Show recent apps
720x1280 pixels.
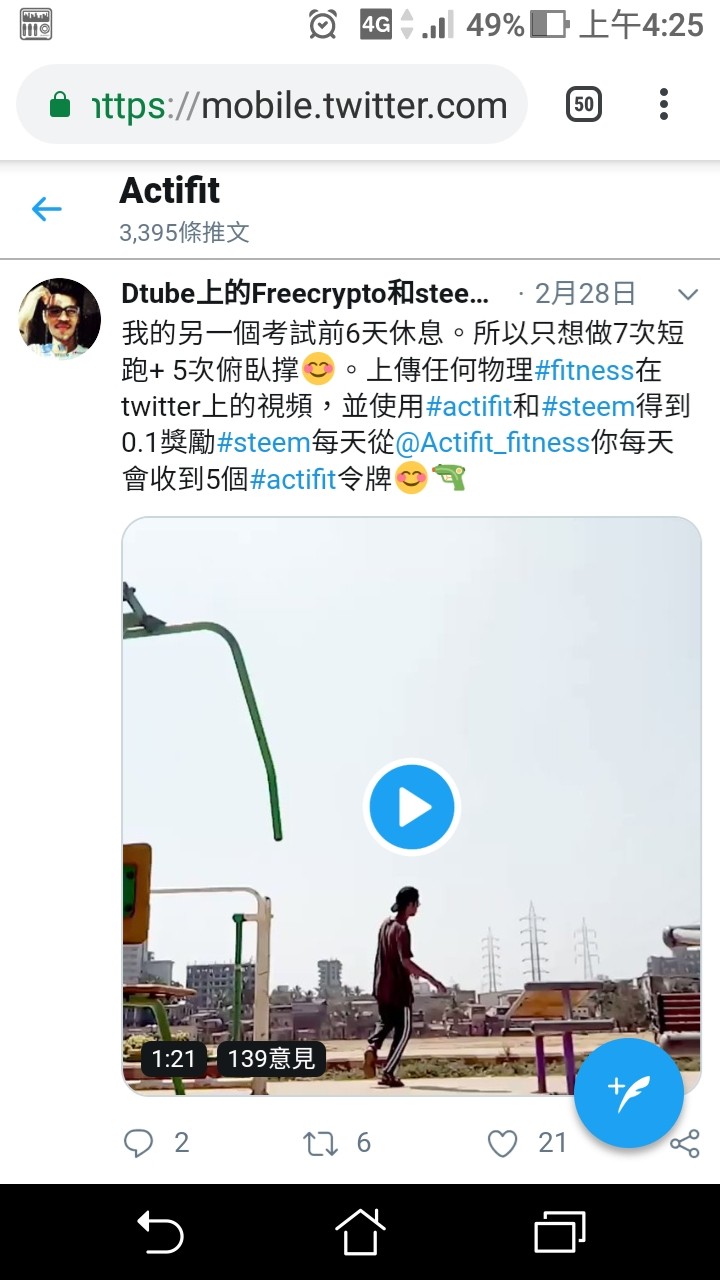559,1231
